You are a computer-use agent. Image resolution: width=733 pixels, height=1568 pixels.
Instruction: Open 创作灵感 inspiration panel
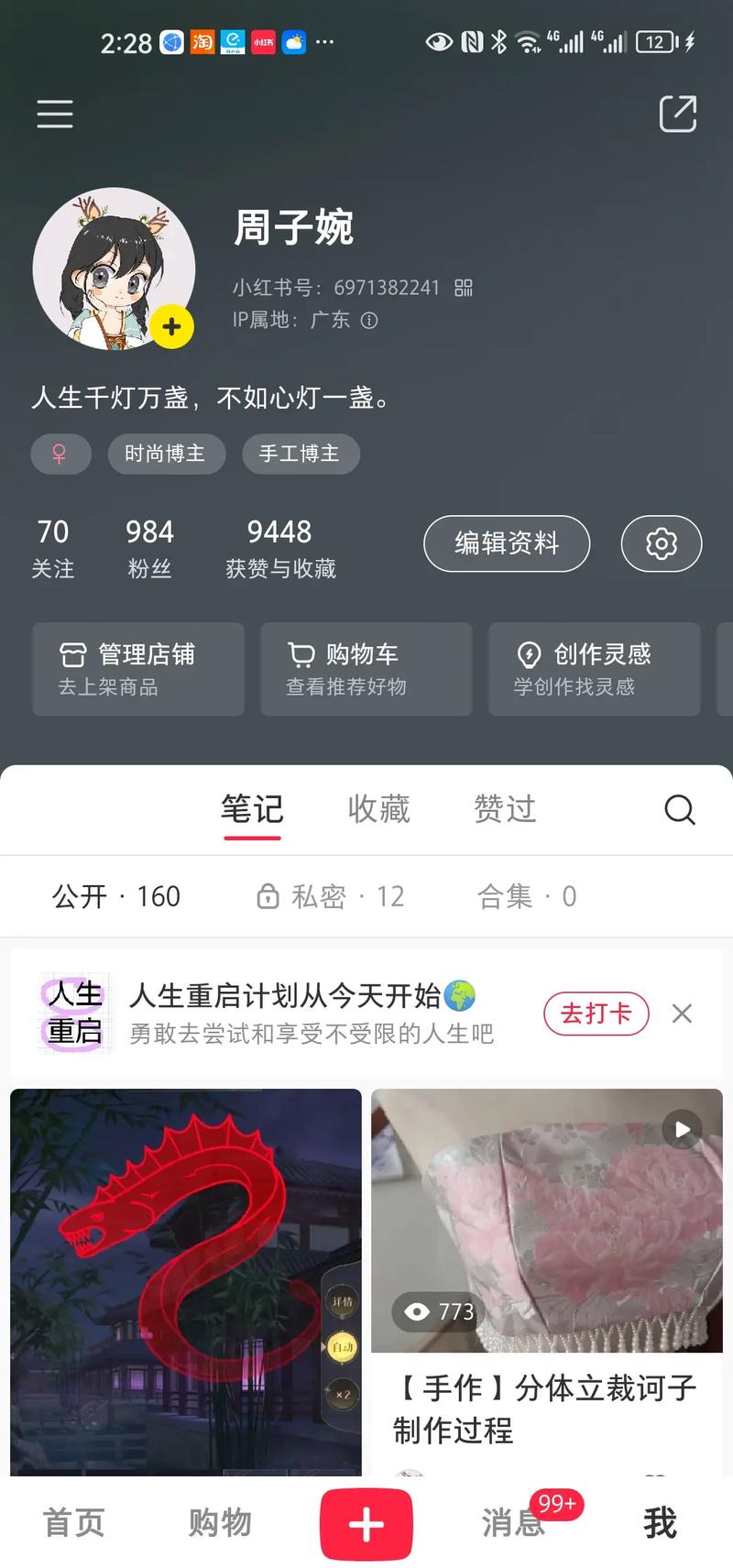pos(594,669)
